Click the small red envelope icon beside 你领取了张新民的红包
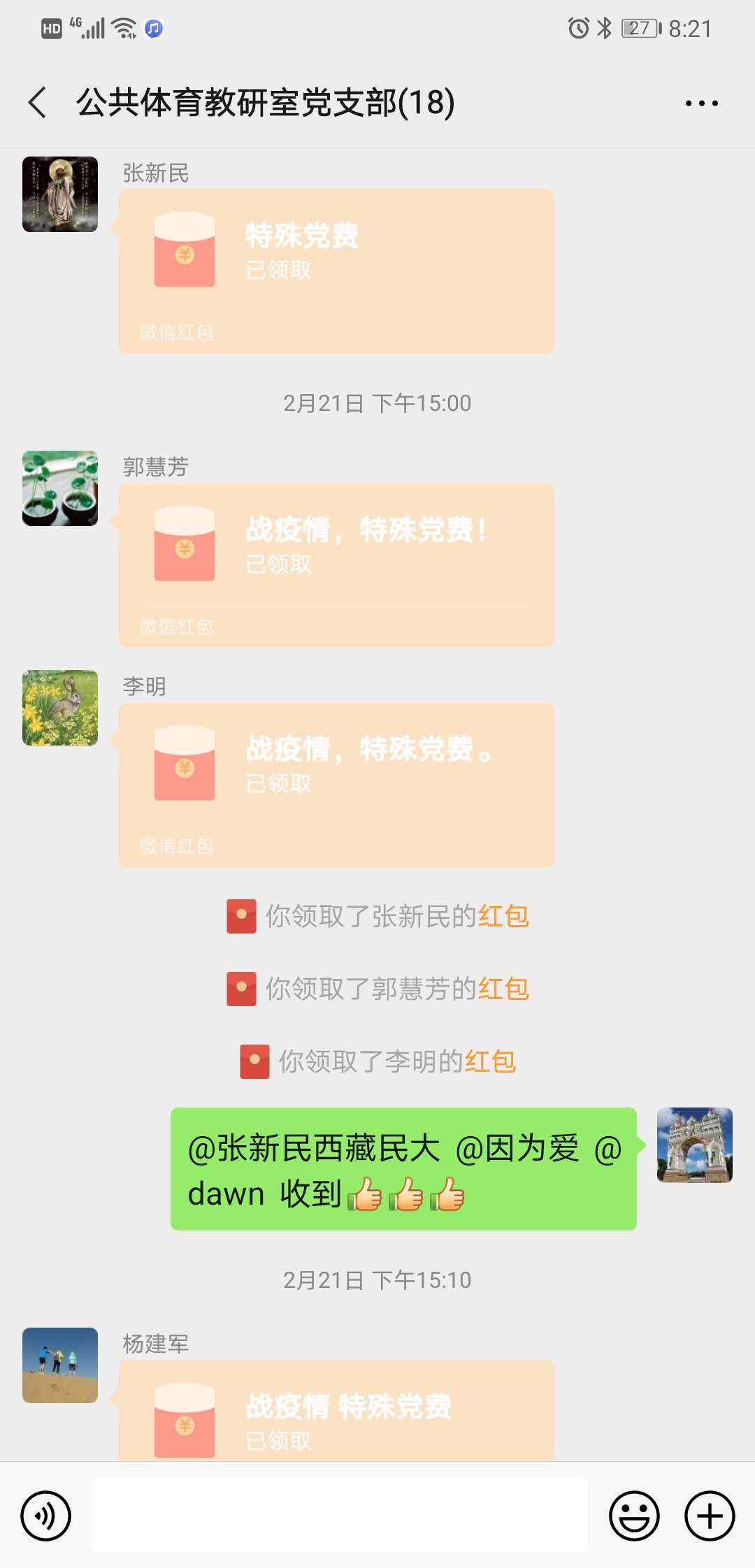Image resolution: width=755 pixels, height=1568 pixels. [x=240, y=916]
